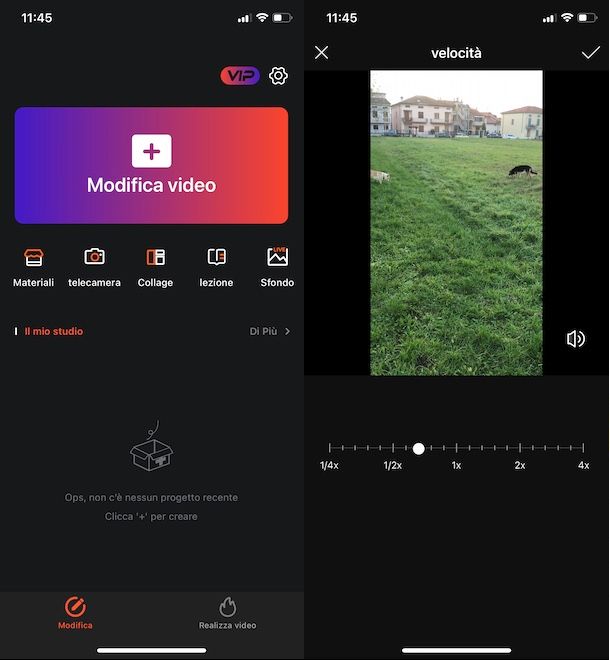Launch the telecamera option
Screen dimensions: 610x660
[94, 268]
